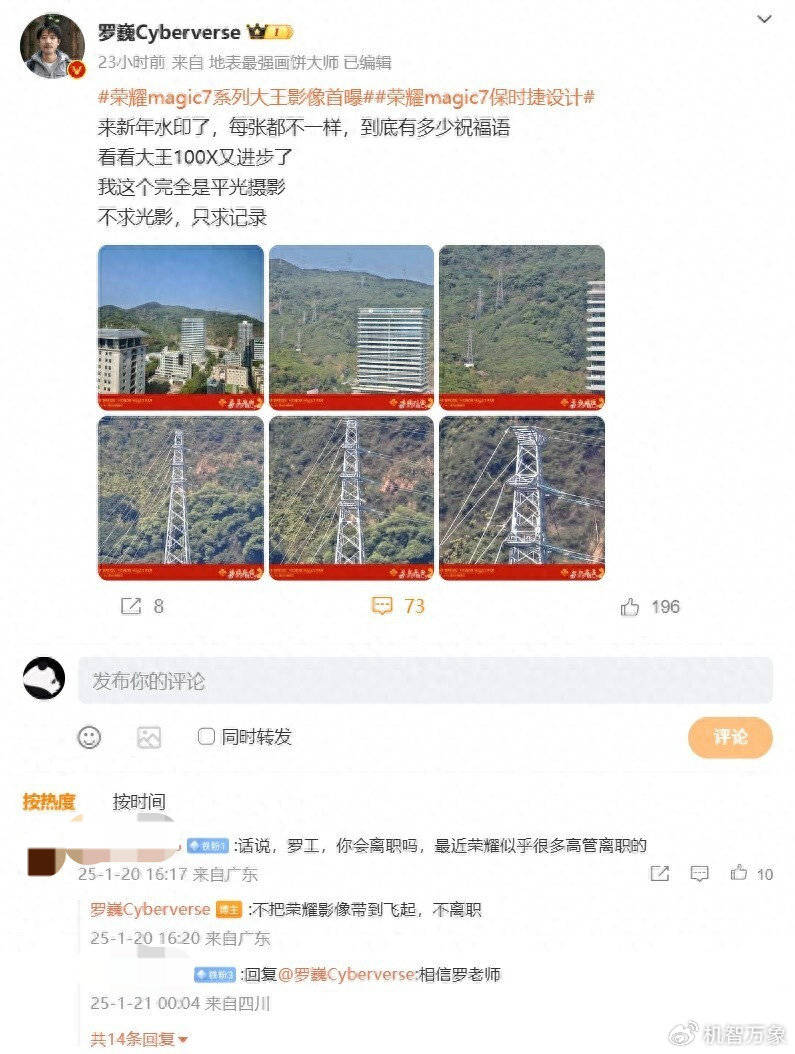Expand 共14条回复 replies
Image resolution: width=795 pixels, height=1054 pixels.
(139, 1039)
